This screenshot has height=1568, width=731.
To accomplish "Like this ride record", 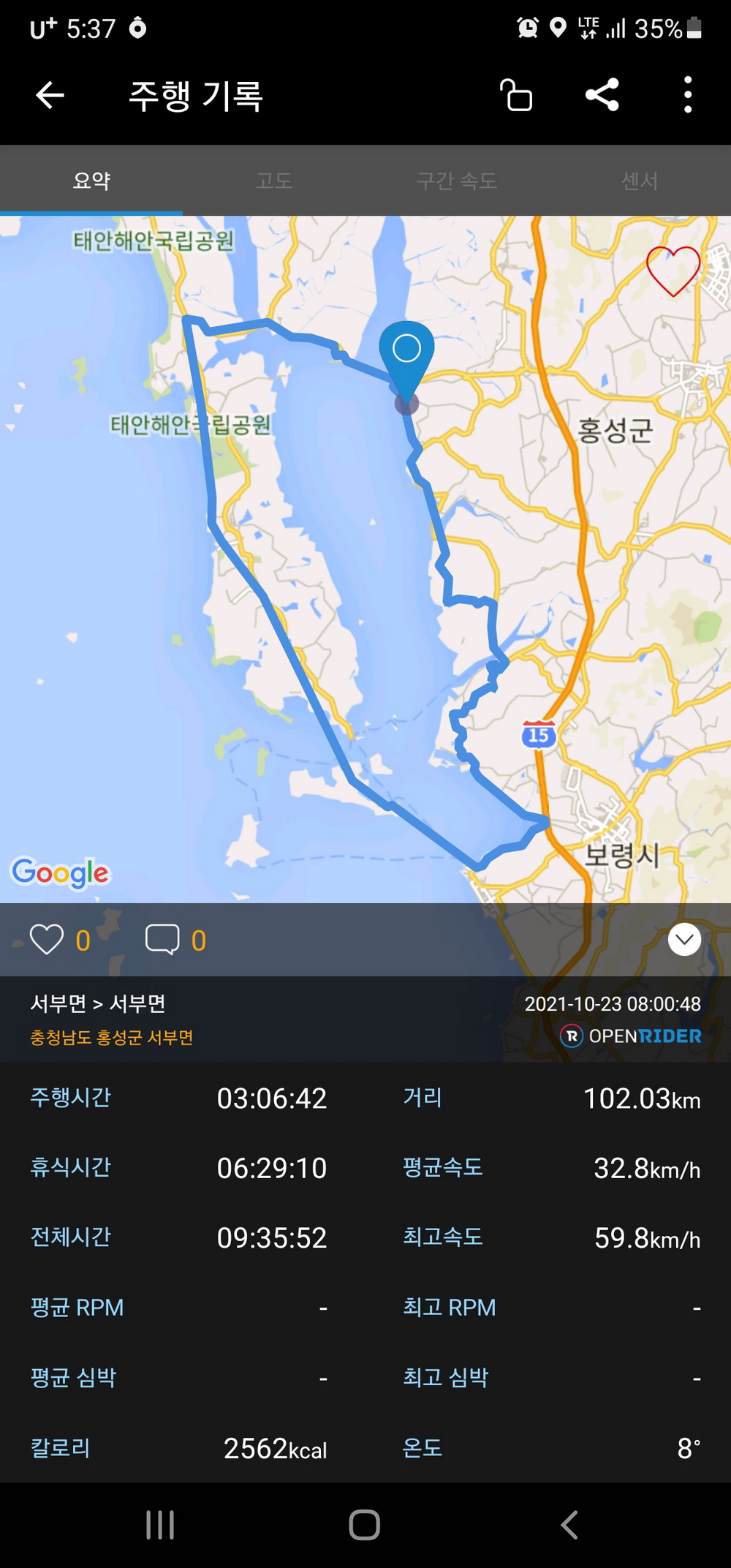I will pyautogui.click(x=47, y=940).
